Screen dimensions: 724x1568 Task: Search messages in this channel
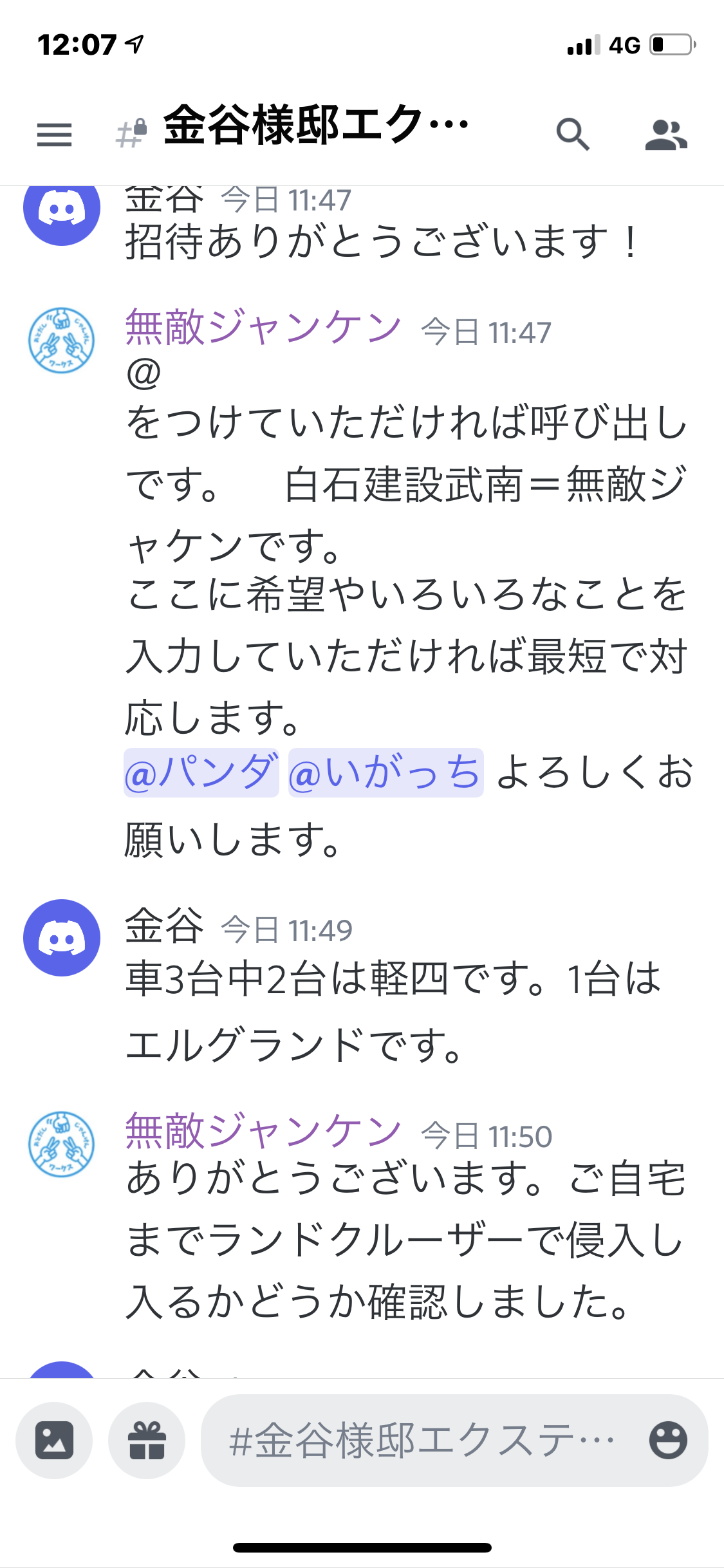(x=573, y=135)
